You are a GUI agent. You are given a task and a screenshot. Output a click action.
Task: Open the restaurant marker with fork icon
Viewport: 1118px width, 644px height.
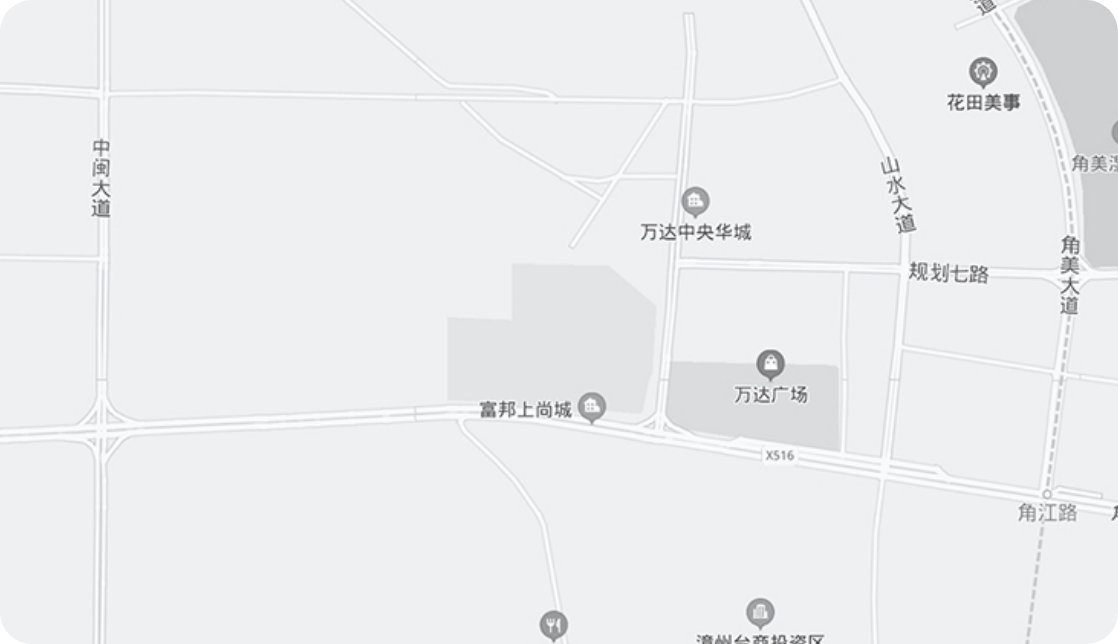click(x=553, y=626)
